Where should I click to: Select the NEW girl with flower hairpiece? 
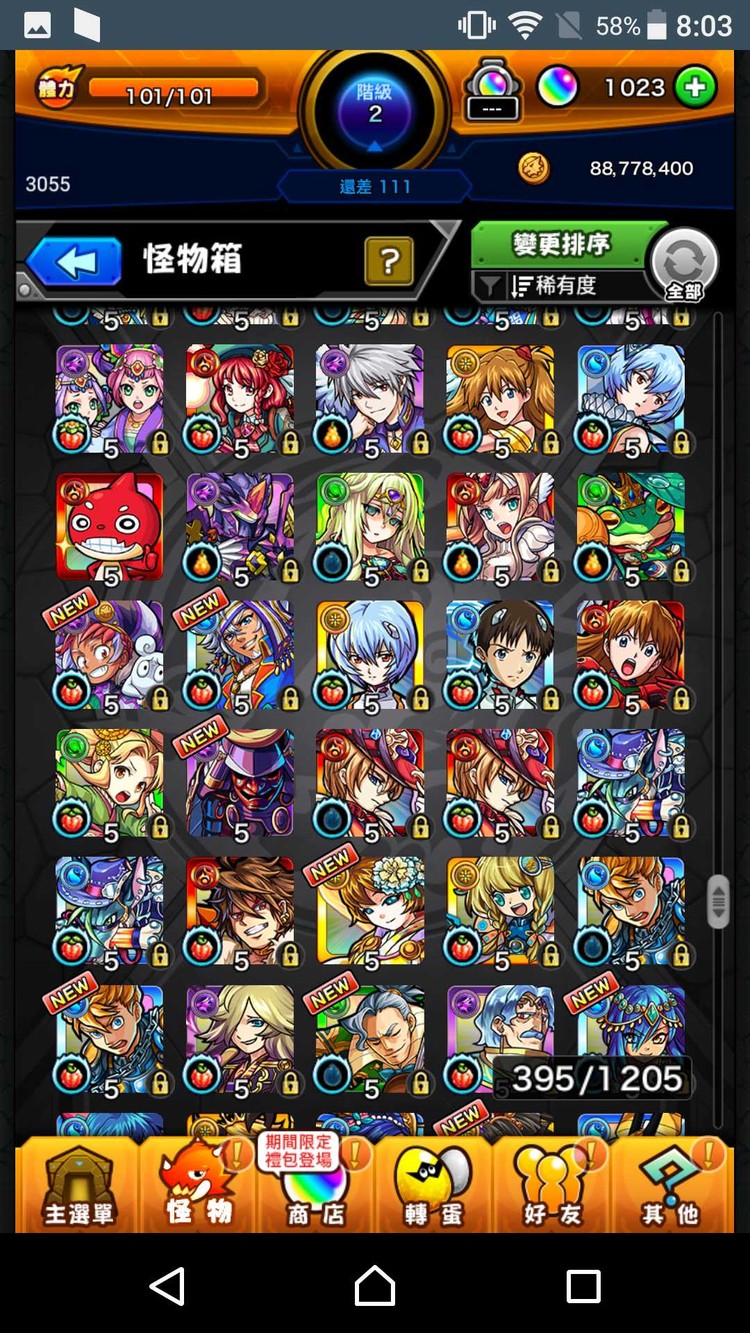pyautogui.click(x=370, y=911)
